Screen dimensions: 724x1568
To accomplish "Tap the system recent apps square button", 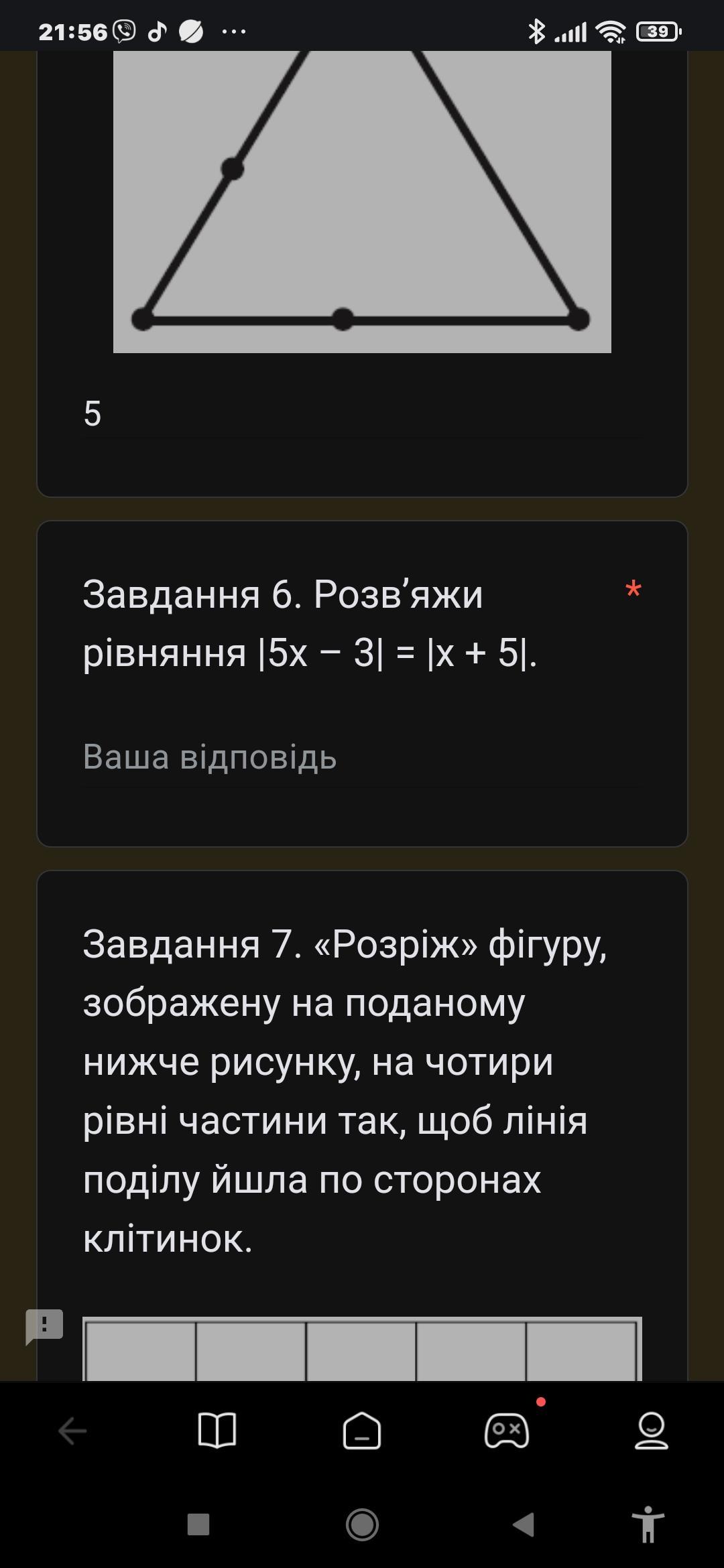I will point(198,1524).
